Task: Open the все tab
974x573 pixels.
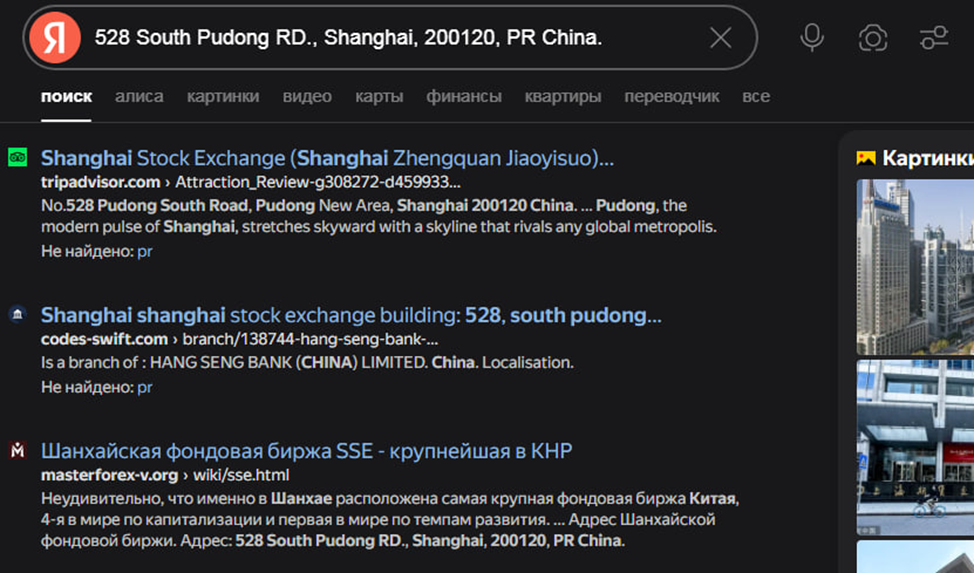Action: click(756, 97)
